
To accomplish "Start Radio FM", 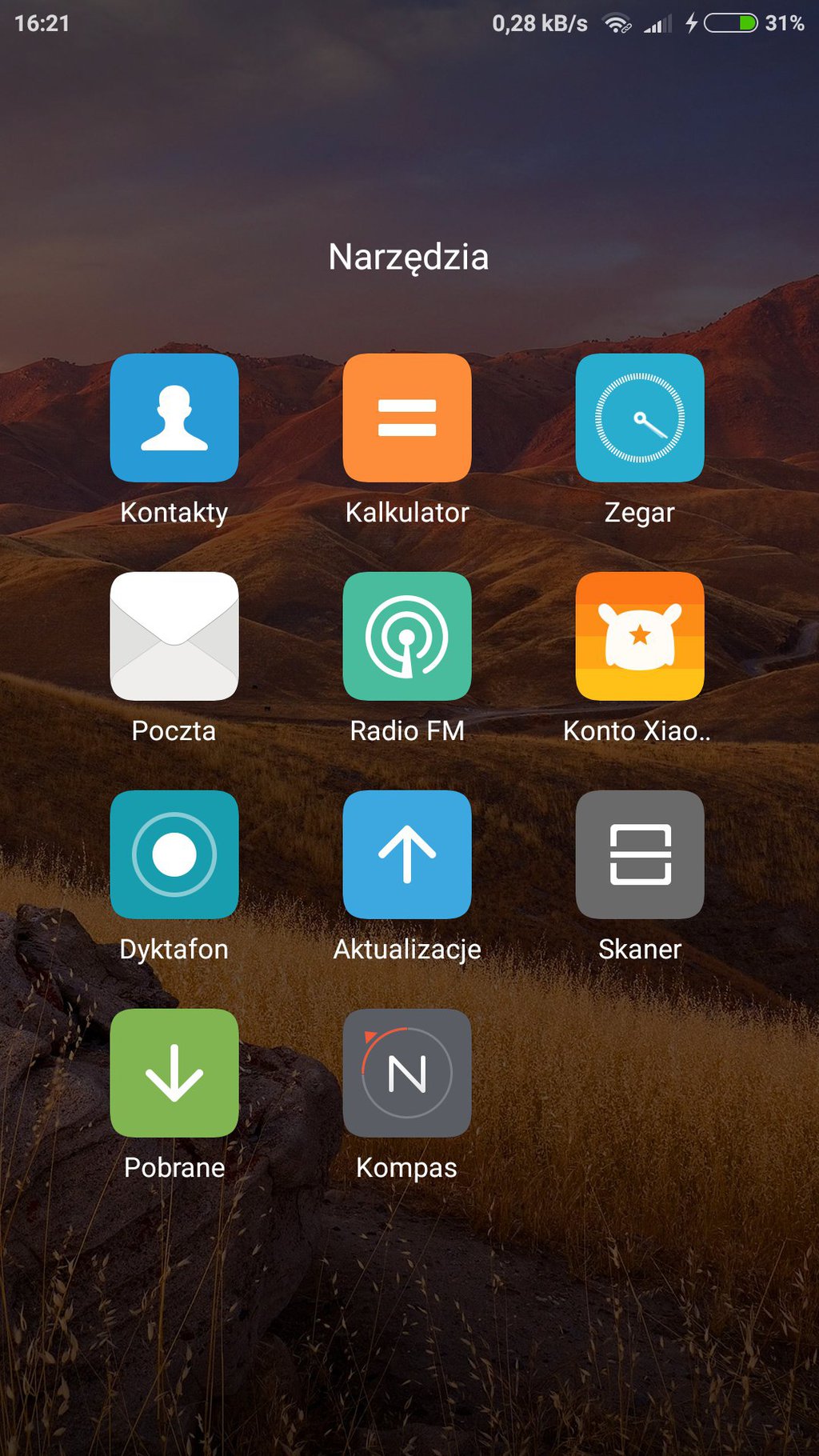I will coord(407,636).
